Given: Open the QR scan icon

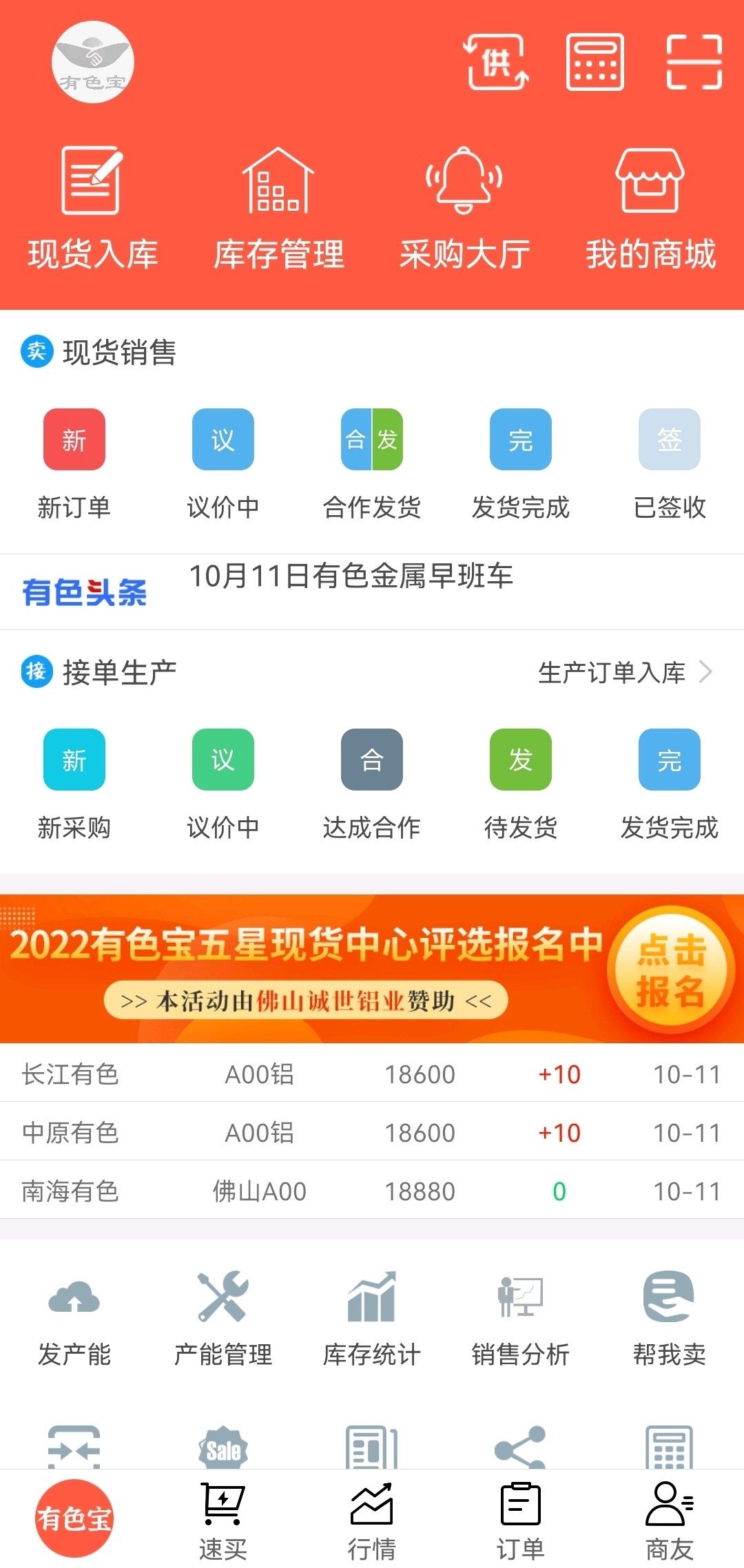Looking at the screenshot, I should (694, 62).
